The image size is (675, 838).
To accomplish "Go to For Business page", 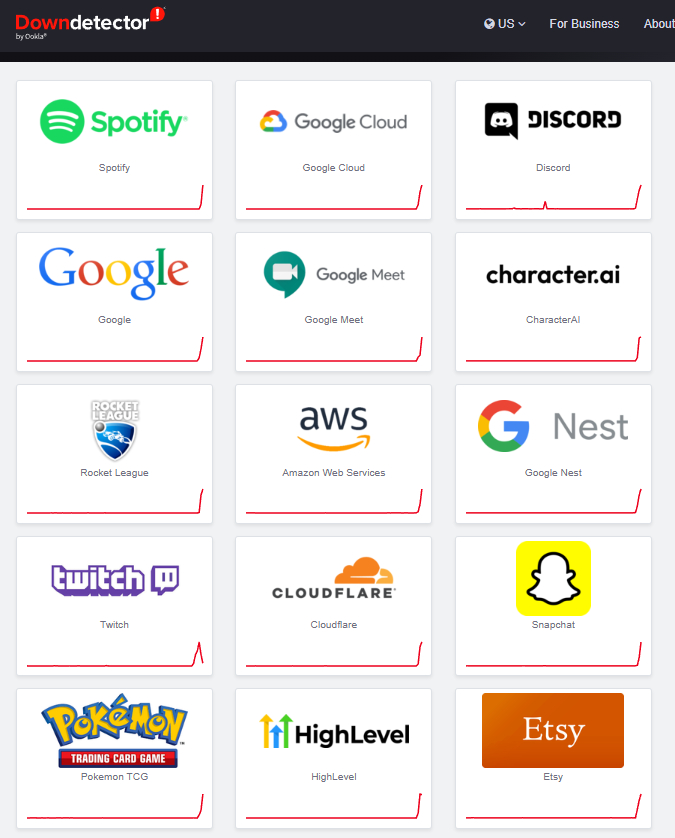I will (x=584, y=24).
